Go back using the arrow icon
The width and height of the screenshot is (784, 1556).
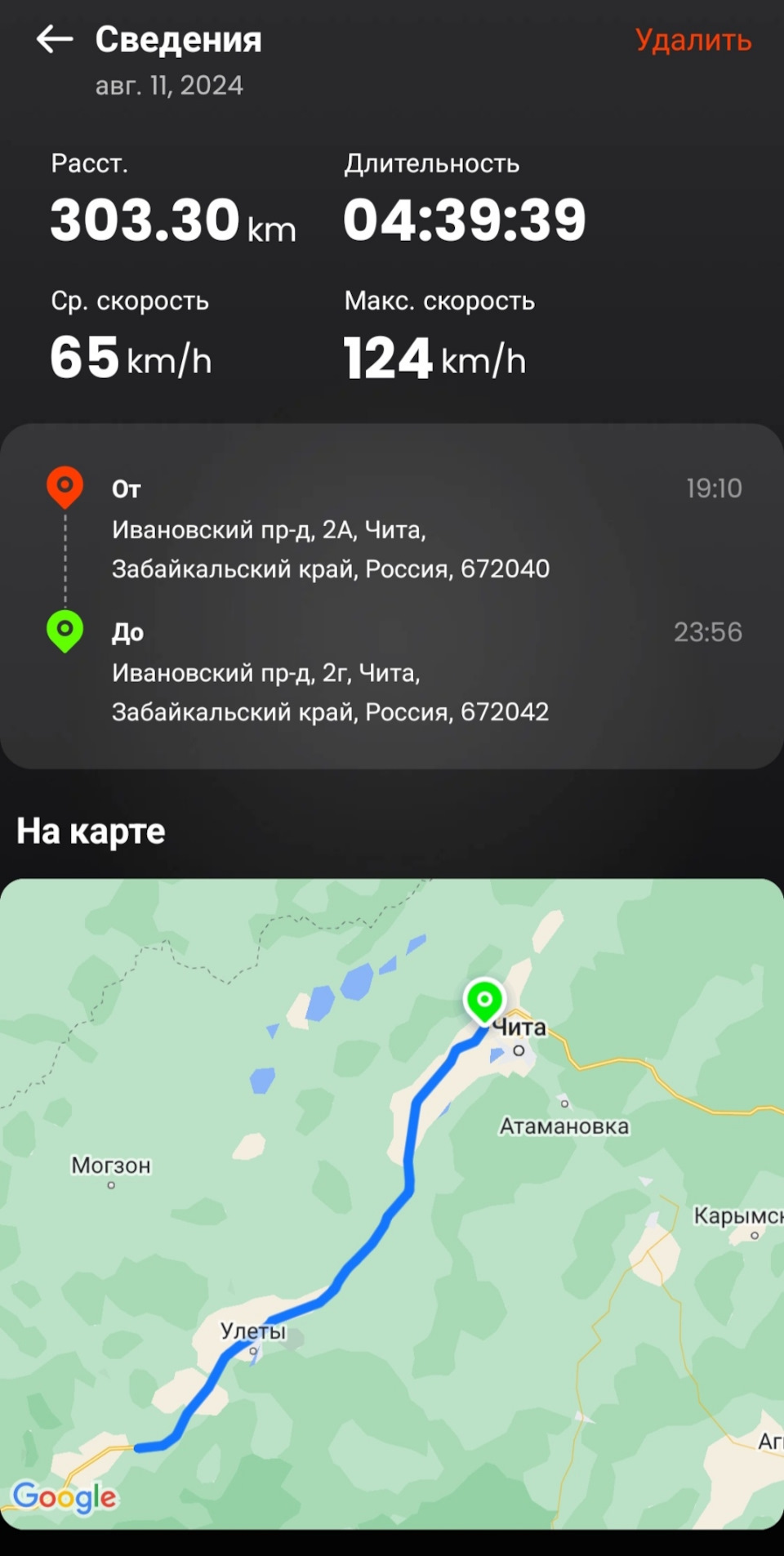[x=55, y=39]
